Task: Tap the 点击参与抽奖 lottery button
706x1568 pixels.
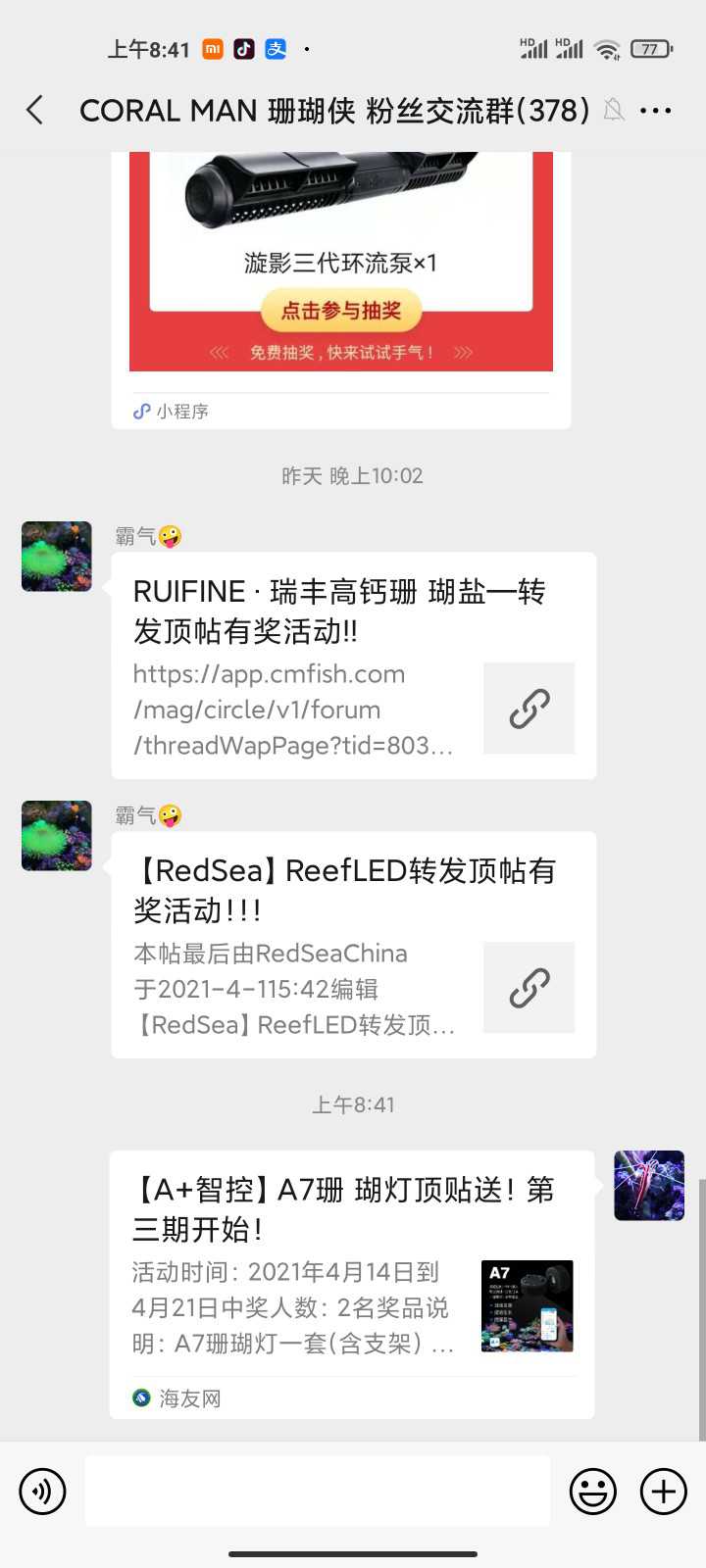Action: [x=341, y=311]
